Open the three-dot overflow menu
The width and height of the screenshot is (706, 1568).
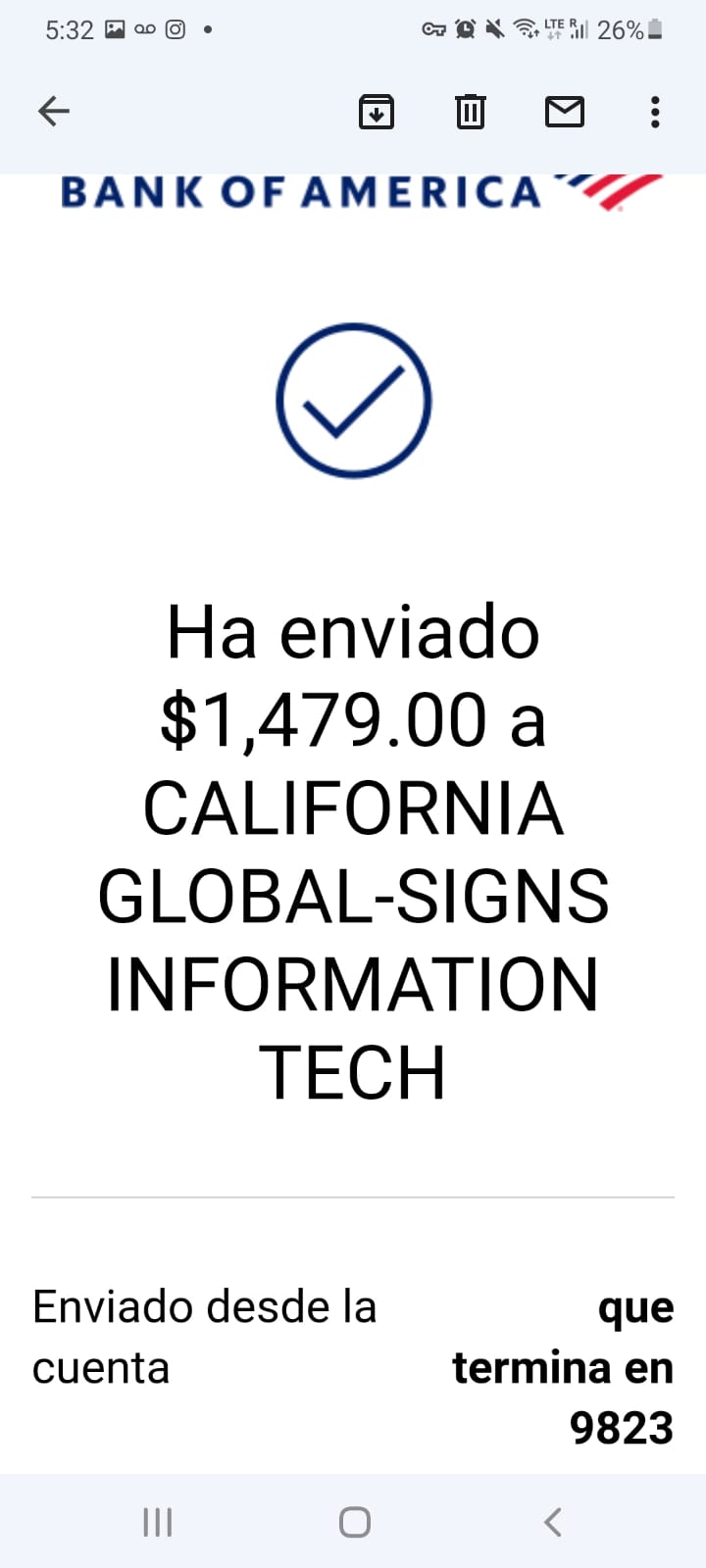coord(655,112)
